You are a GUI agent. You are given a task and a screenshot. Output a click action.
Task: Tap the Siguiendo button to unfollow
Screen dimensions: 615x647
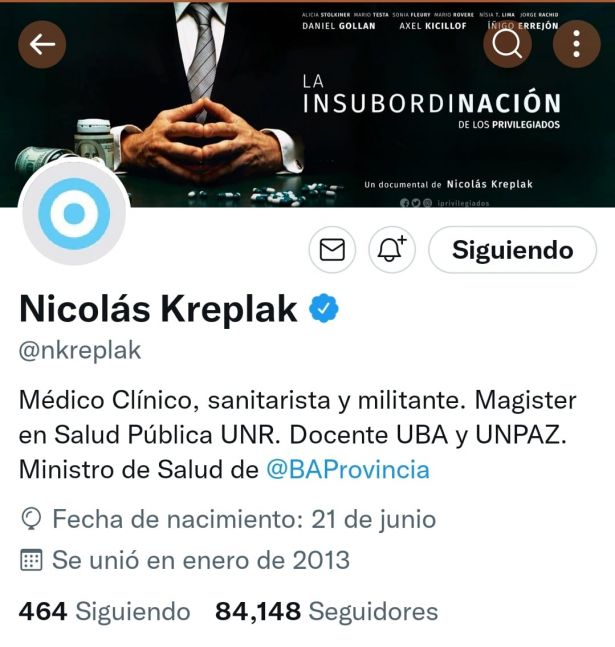513,250
